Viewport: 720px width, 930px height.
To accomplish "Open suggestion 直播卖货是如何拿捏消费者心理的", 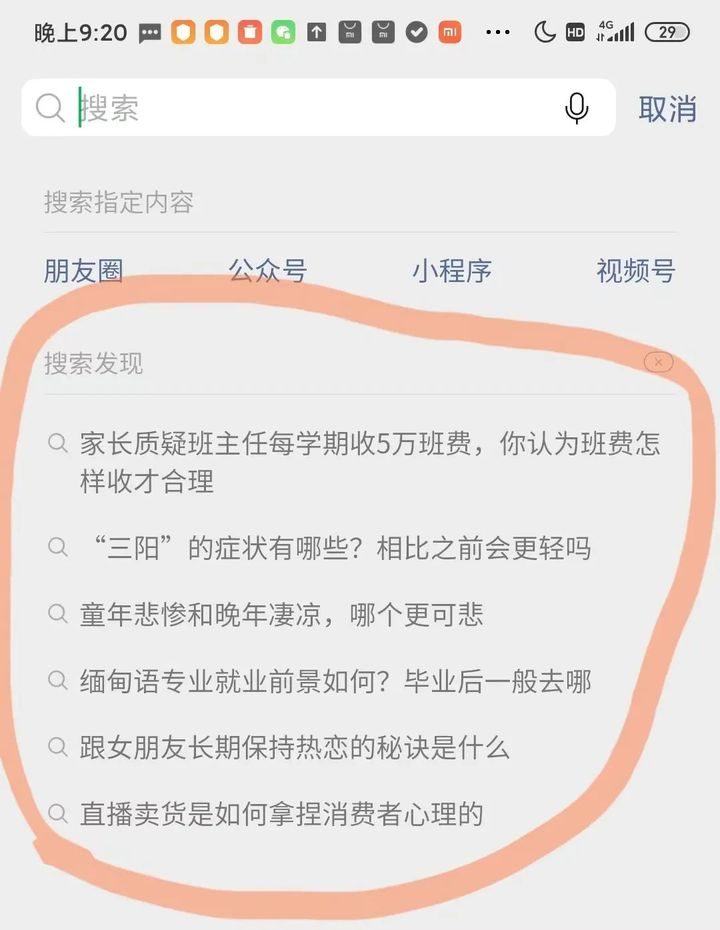I will (282, 814).
